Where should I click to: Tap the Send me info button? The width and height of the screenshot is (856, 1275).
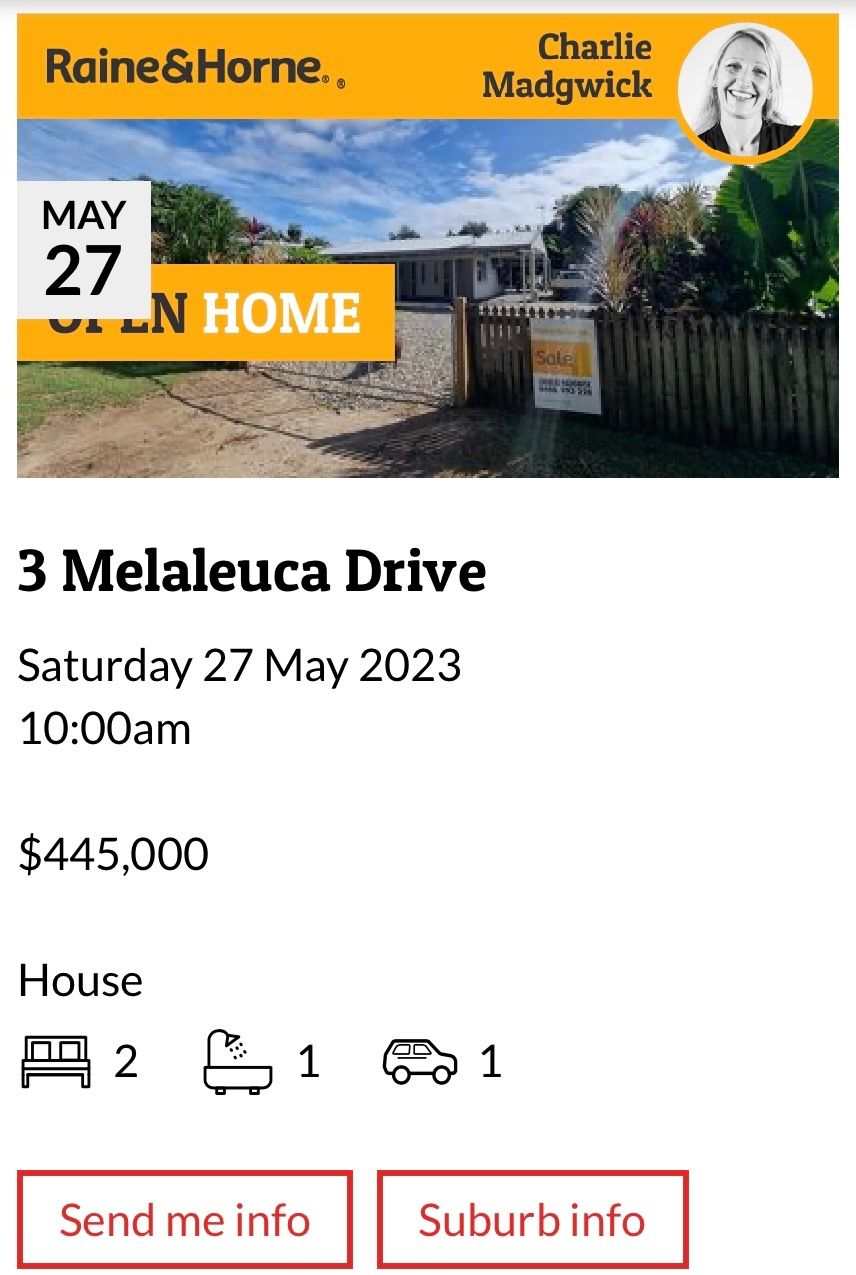(x=185, y=1220)
